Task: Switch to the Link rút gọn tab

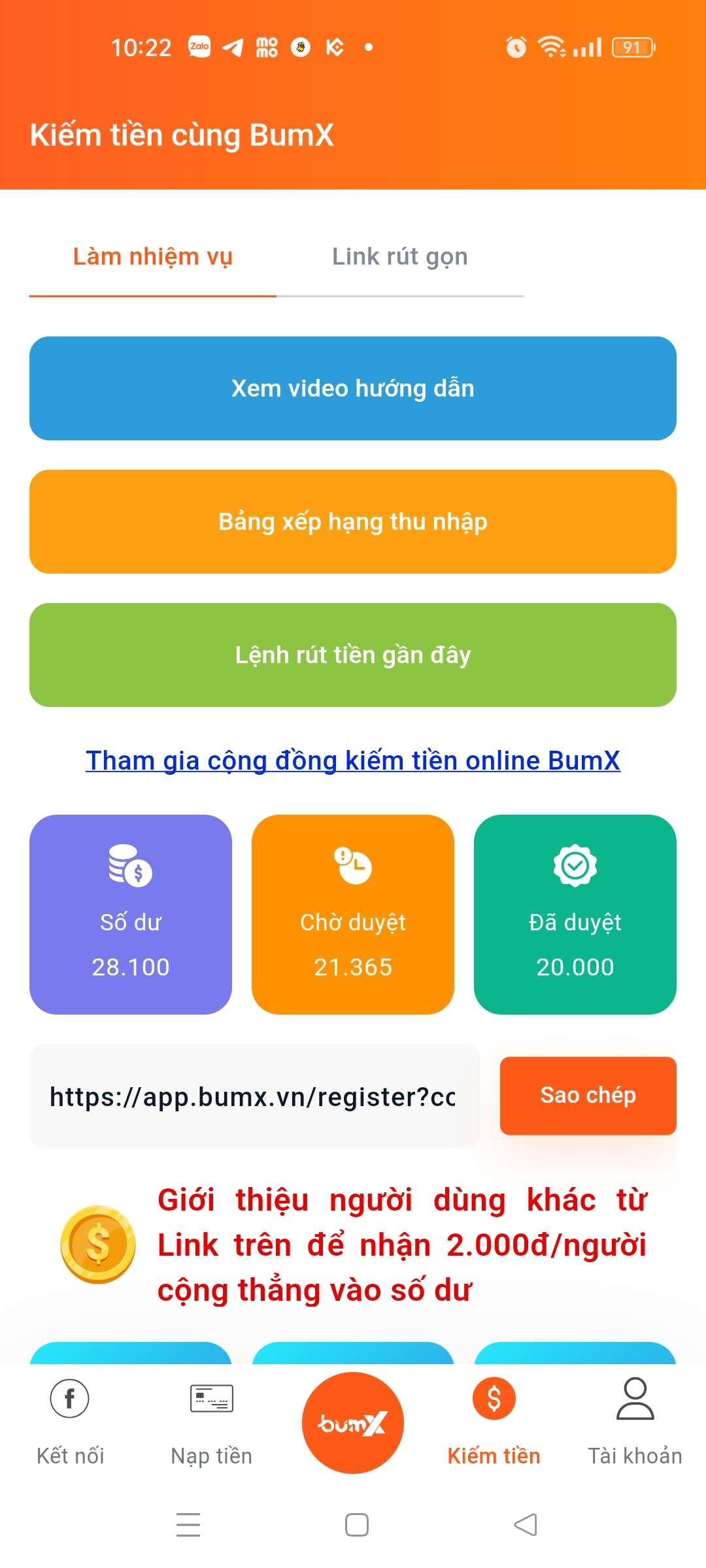Action: pyautogui.click(x=399, y=257)
